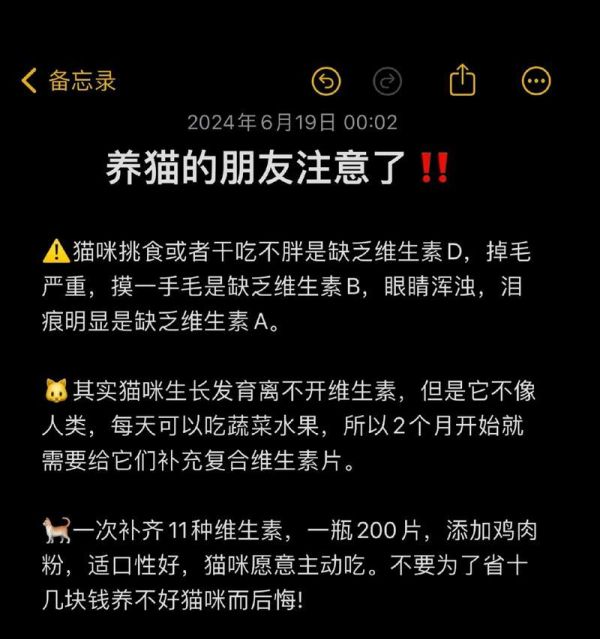The height and width of the screenshot is (639, 600).
Task: Undo the last edit
Action: click(326, 81)
